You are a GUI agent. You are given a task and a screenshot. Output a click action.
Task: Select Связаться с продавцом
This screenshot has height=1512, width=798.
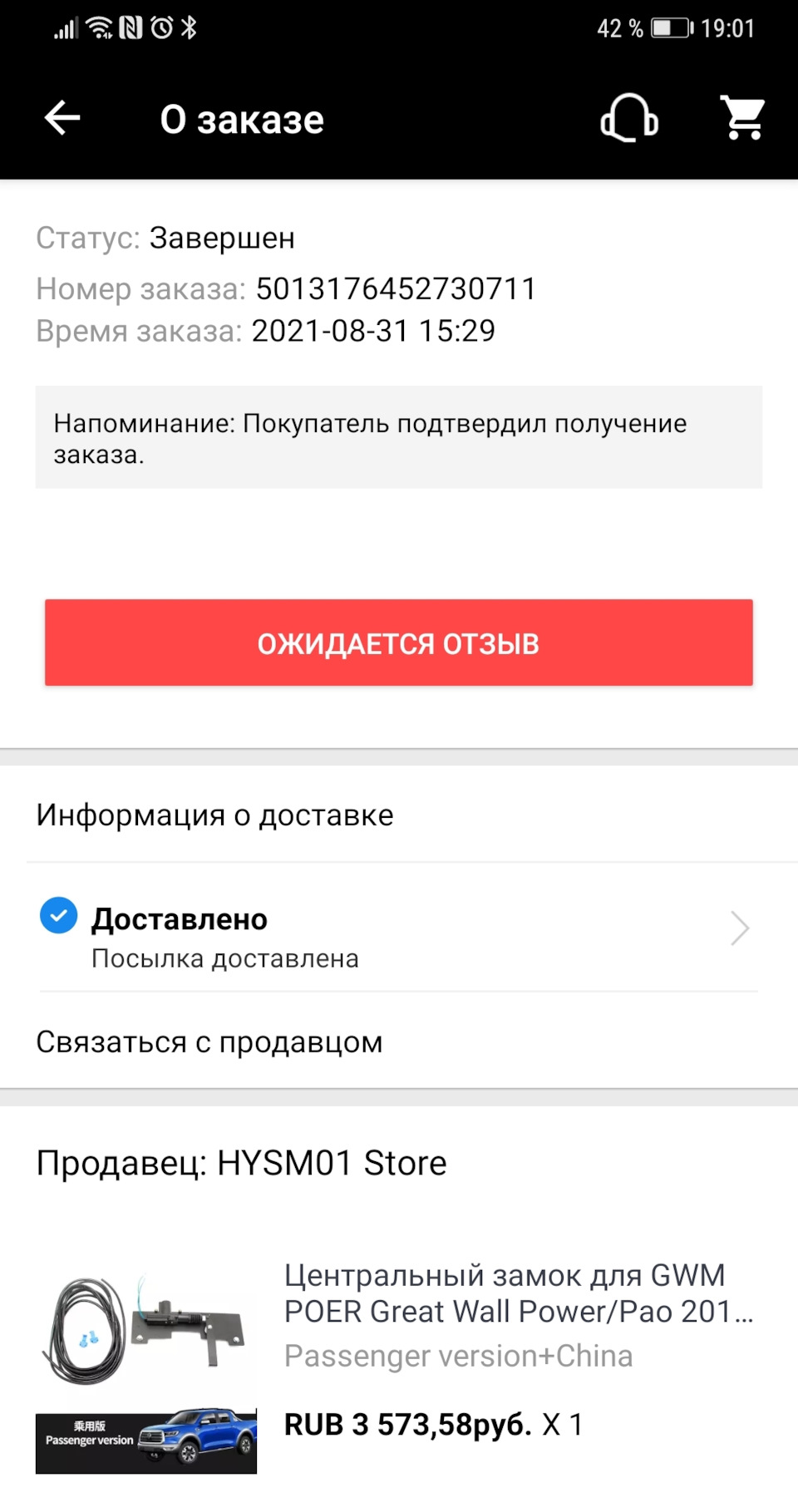[x=209, y=1042]
